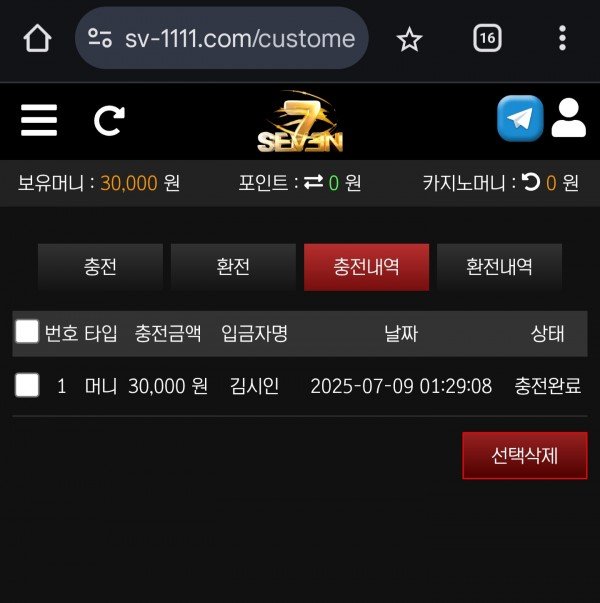Open the hamburger menu
This screenshot has width=600, height=603.
point(39,120)
